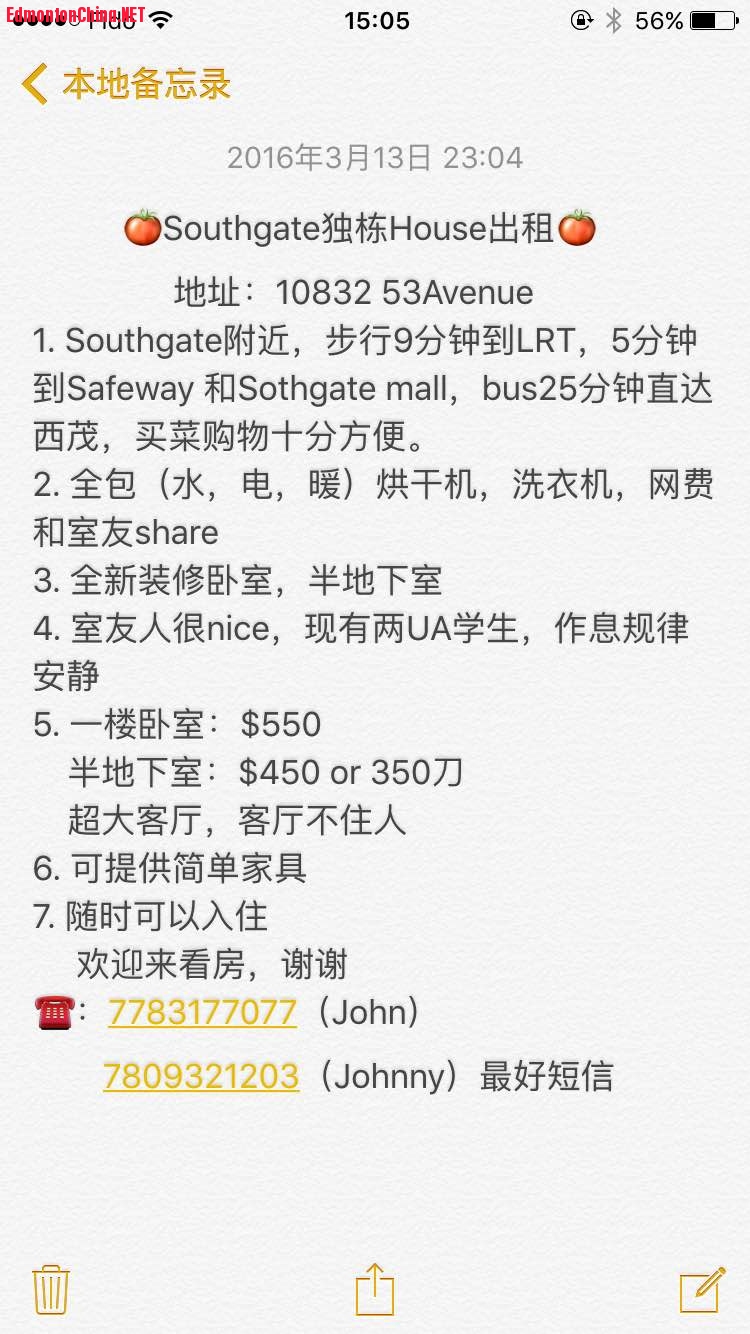The width and height of the screenshot is (750, 1334).
Task: Share this note
Action: point(375,1289)
